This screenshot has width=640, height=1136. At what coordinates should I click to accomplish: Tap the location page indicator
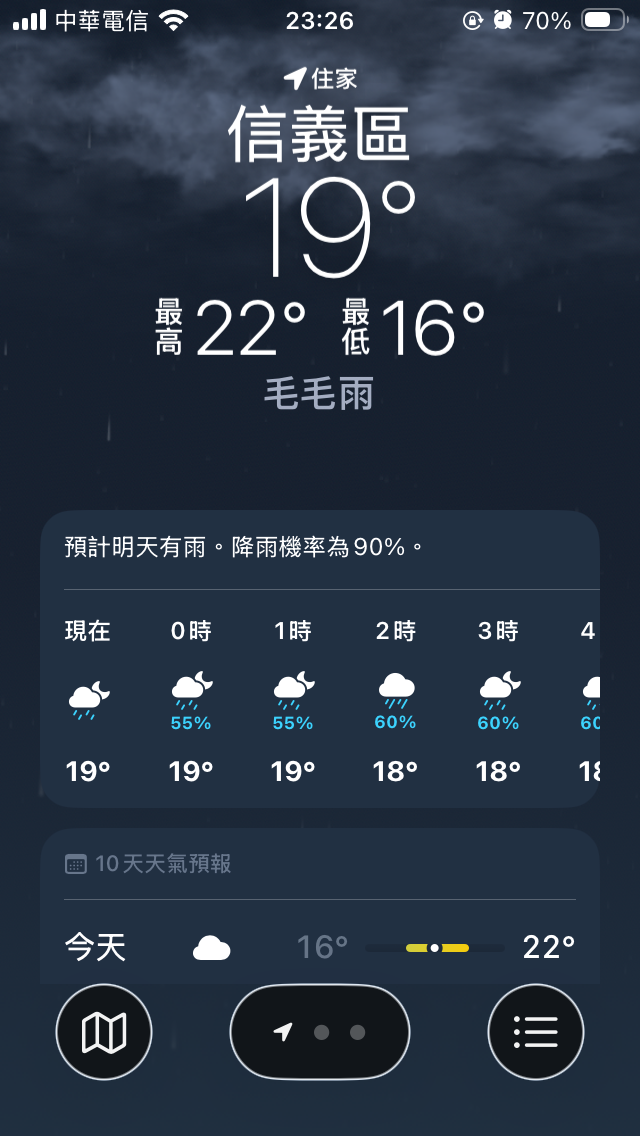[x=320, y=1032]
